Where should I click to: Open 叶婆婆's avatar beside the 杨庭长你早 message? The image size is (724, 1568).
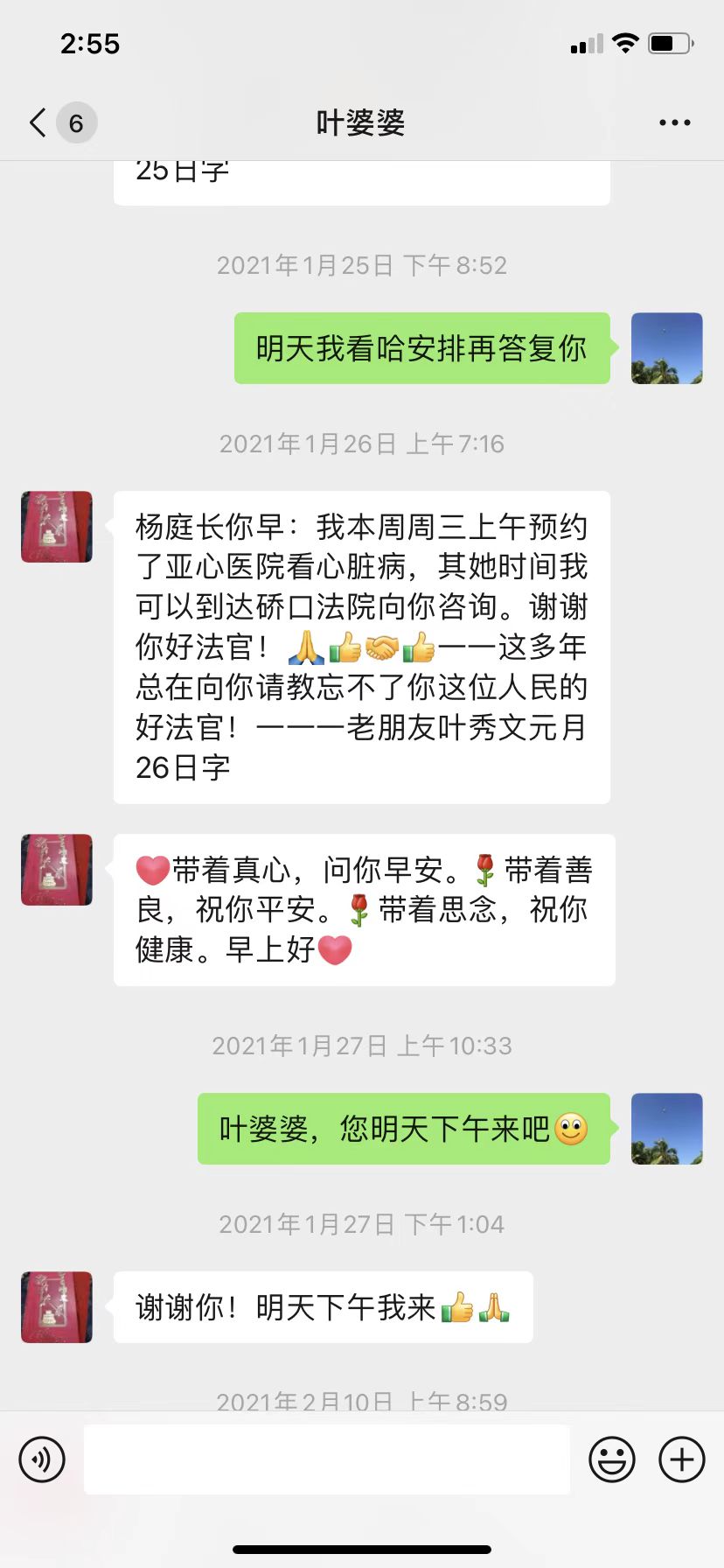tap(57, 527)
